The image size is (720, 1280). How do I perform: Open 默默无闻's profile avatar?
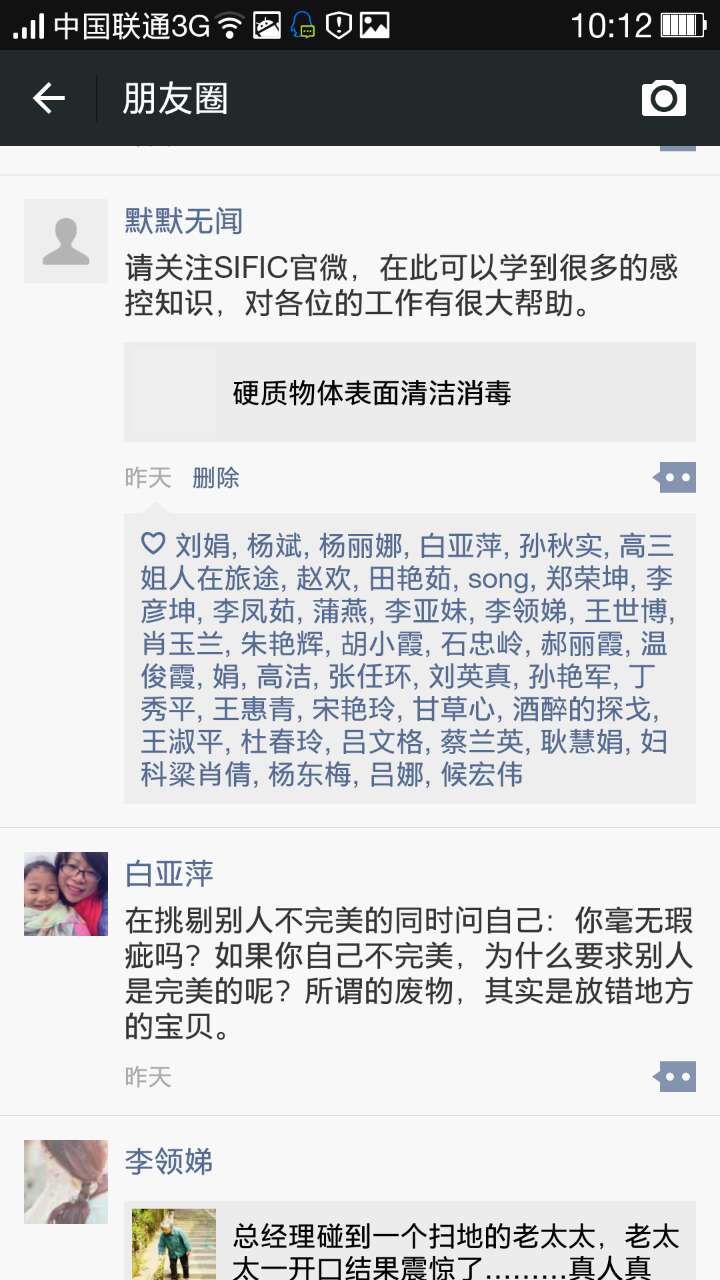(x=66, y=241)
